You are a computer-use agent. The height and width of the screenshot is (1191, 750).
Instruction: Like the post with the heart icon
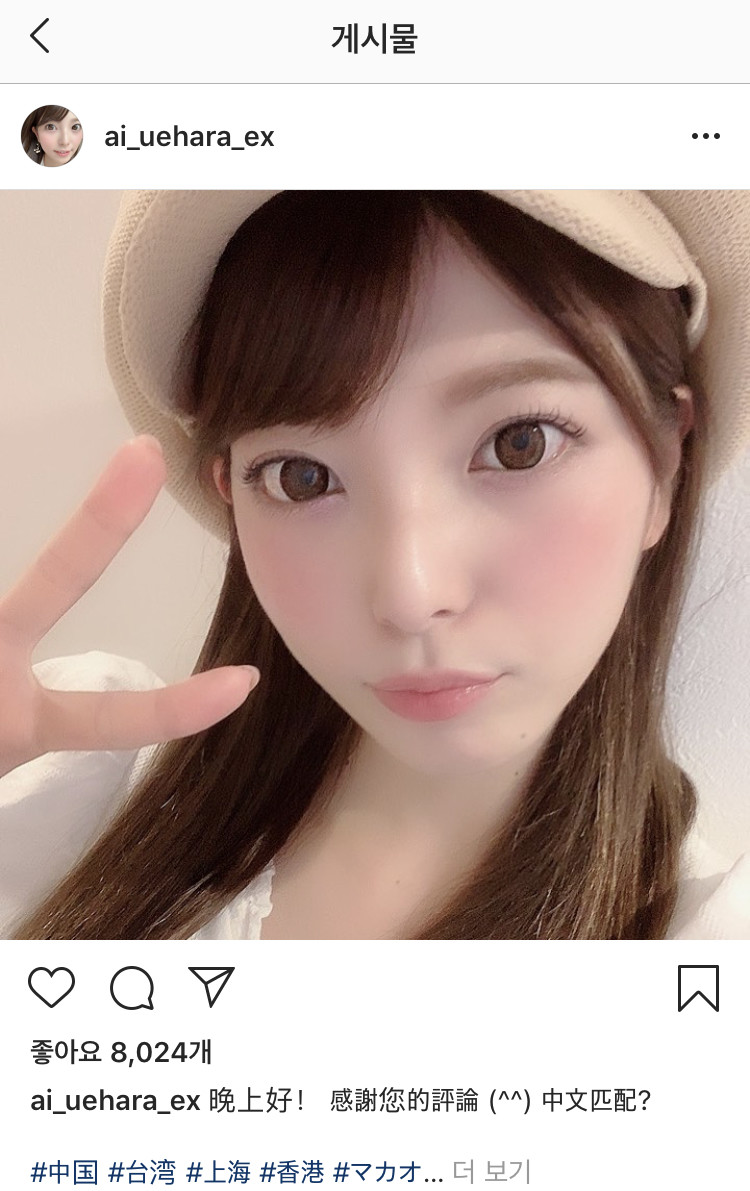(51, 988)
